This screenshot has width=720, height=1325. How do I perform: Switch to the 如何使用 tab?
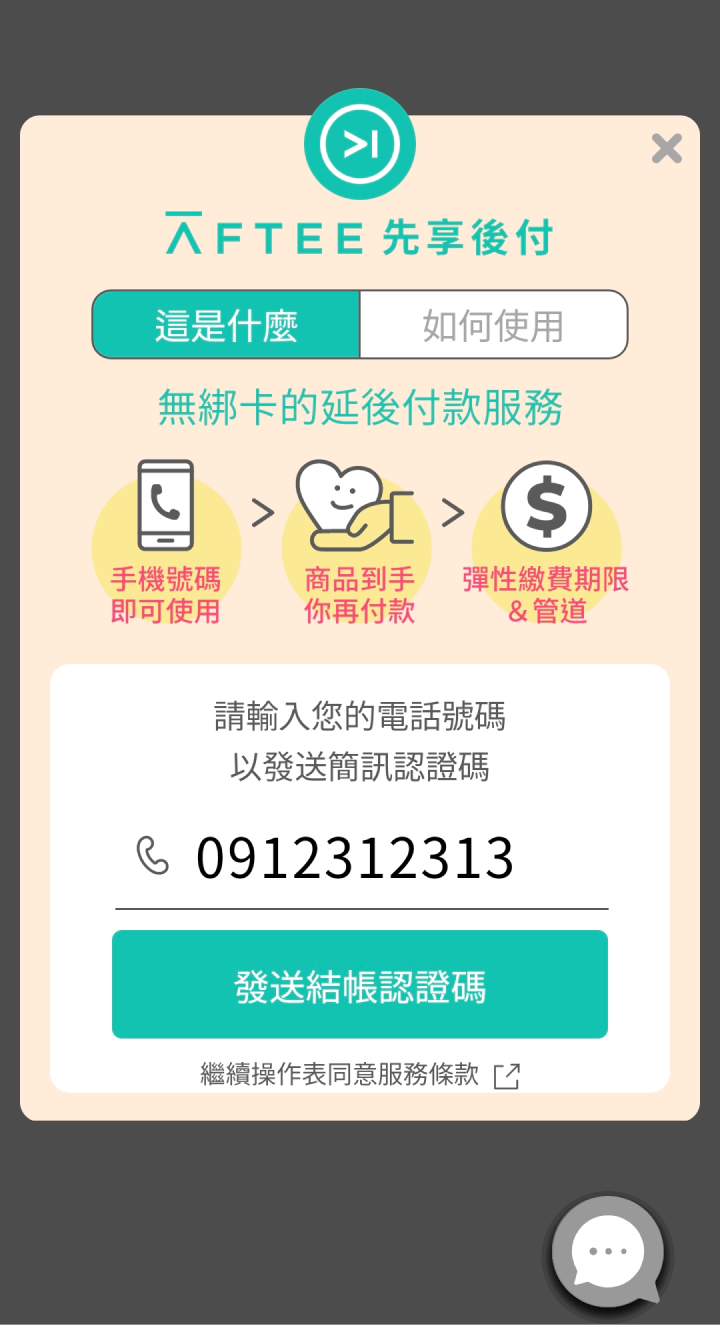pyautogui.click(x=493, y=325)
